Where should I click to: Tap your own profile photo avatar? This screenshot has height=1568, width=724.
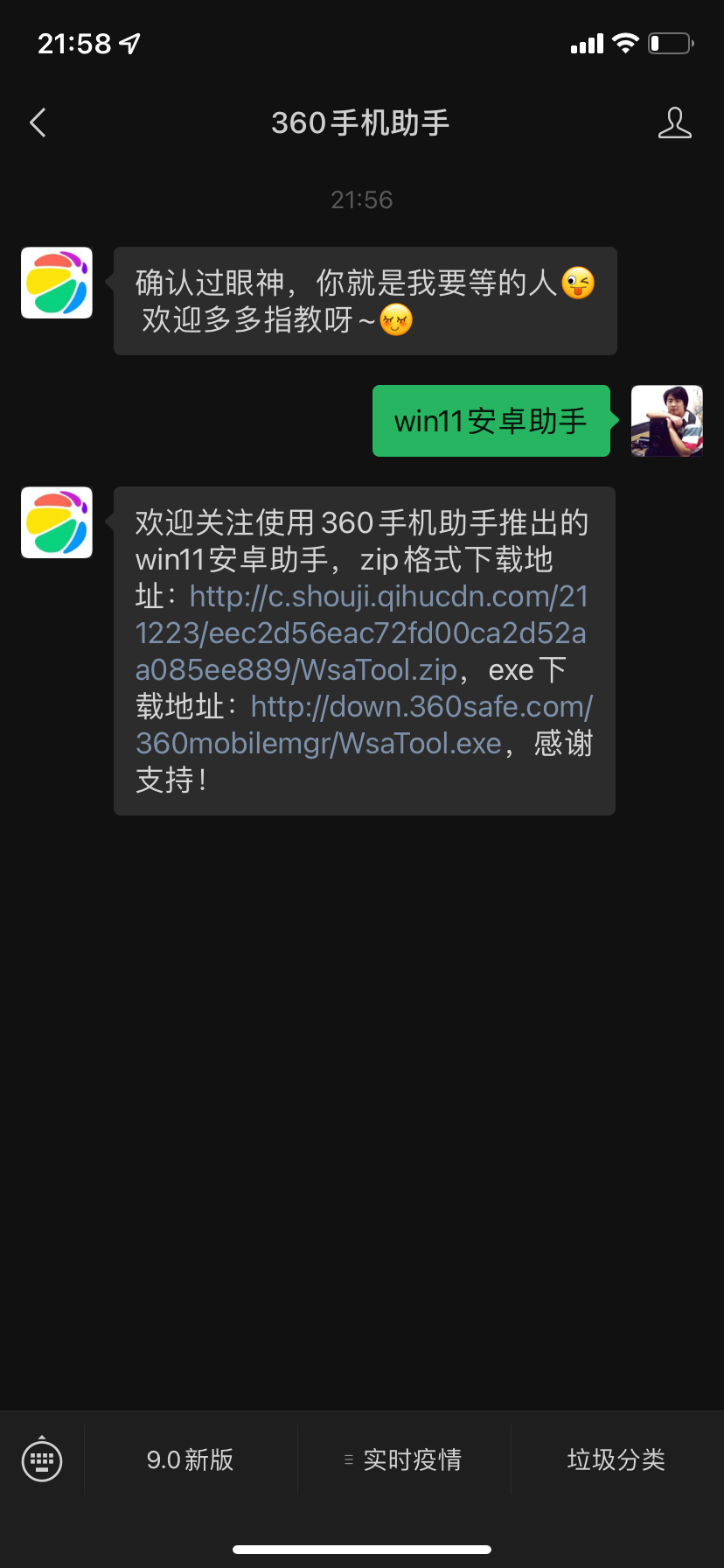(x=666, y=420)
